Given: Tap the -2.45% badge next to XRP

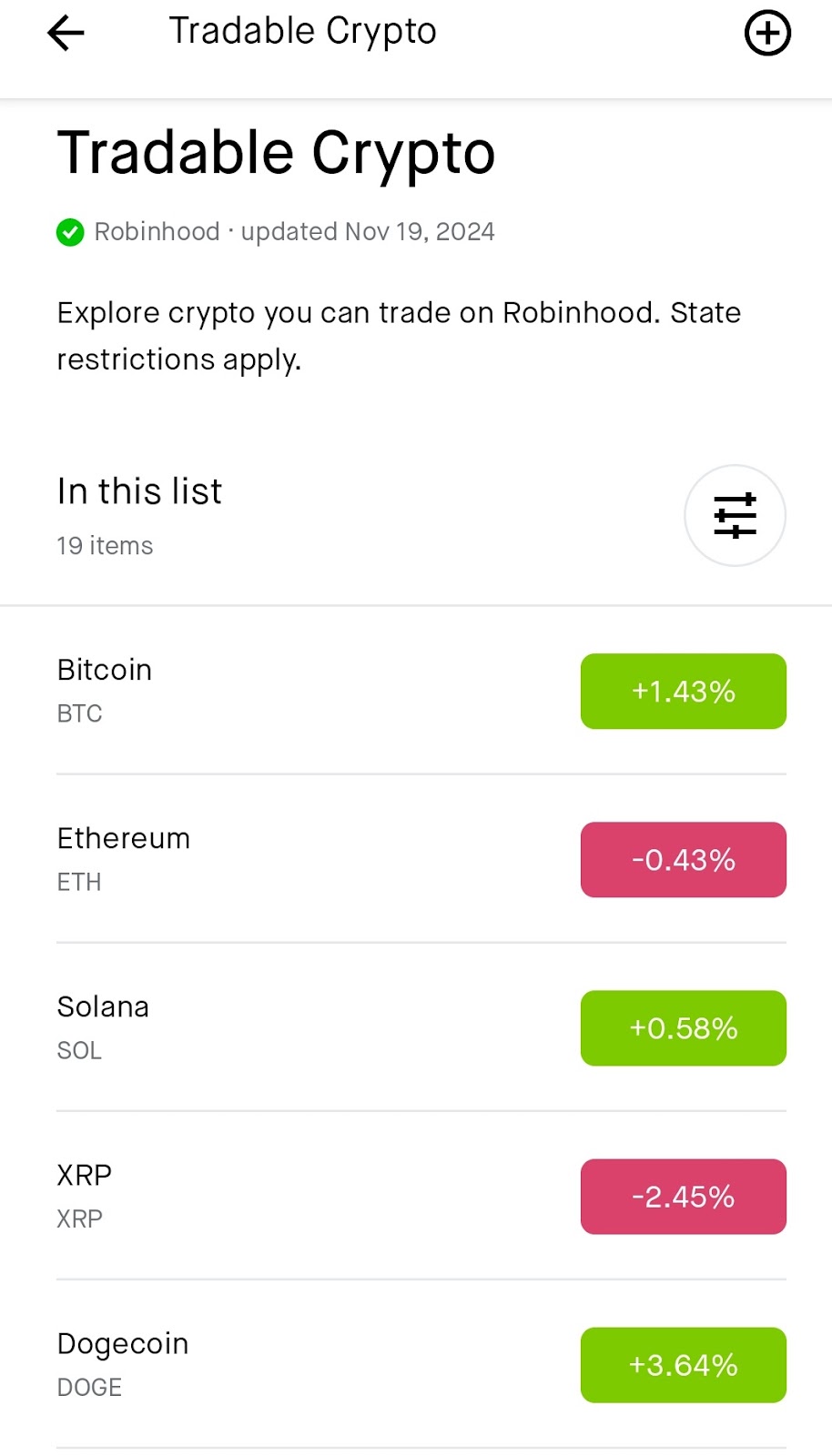Looking at the screenshot, I should pos(683,1197).
